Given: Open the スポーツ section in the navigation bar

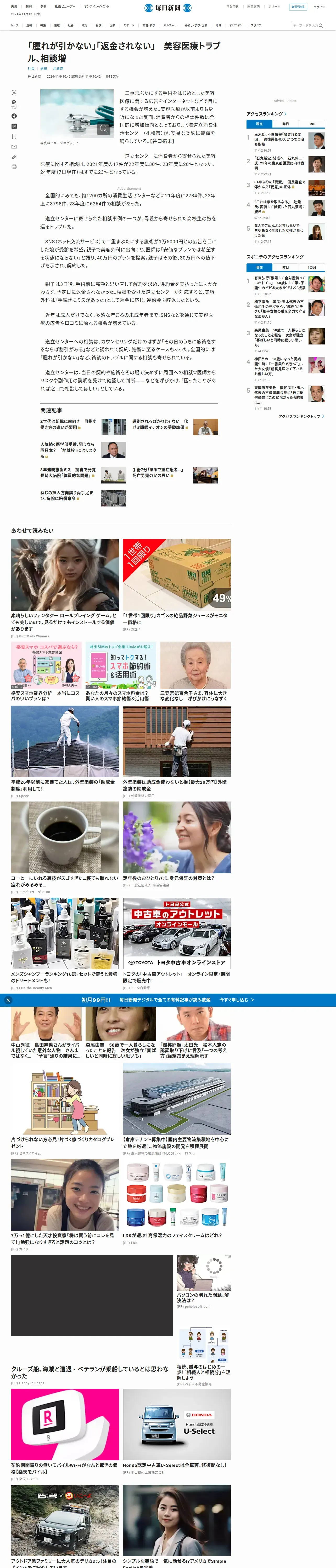Looking at the screenshot, I should [129, 26].
